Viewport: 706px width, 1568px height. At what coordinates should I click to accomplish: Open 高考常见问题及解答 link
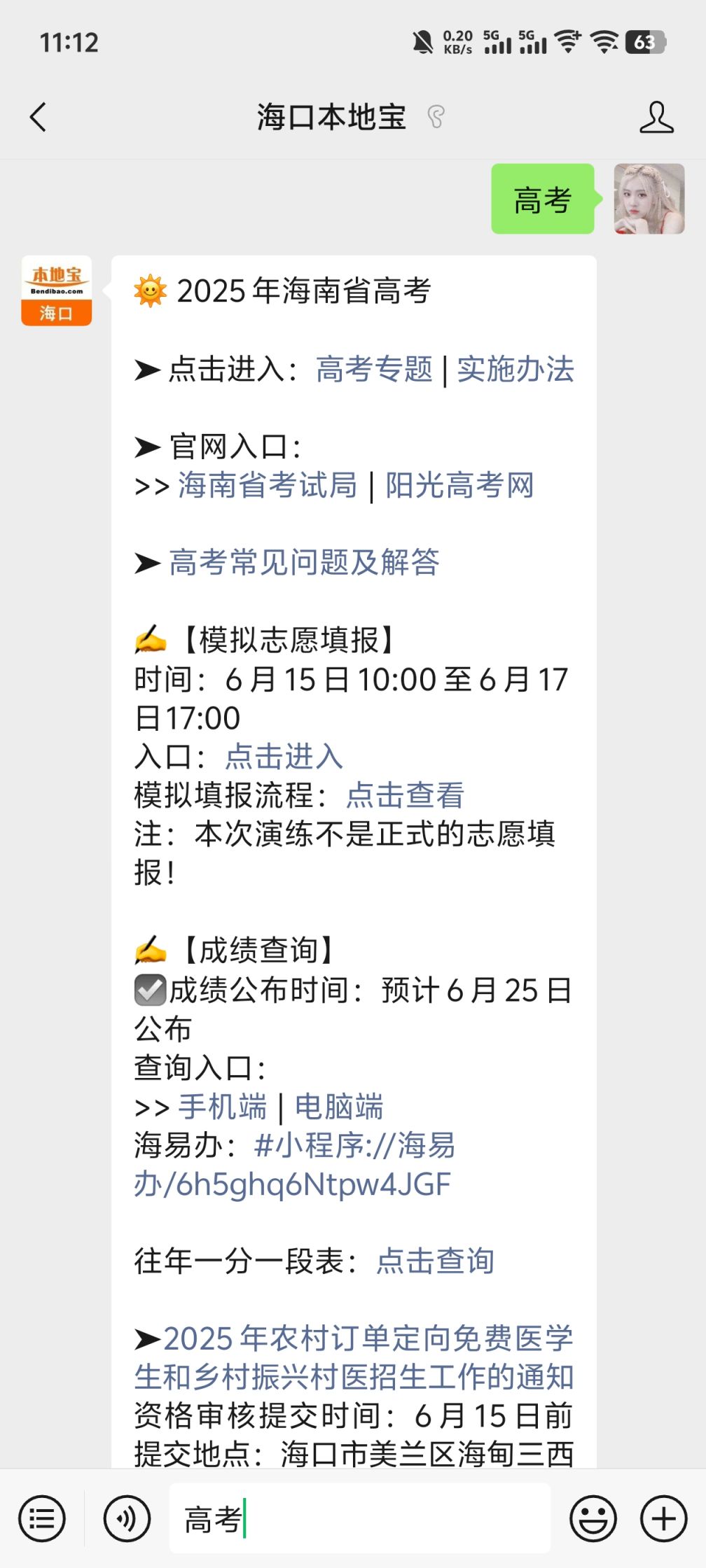pos(304,562)
